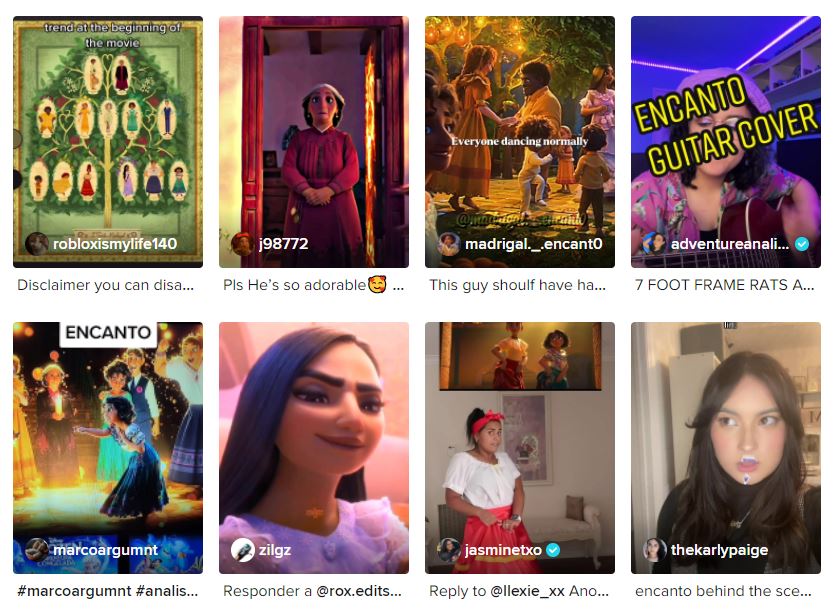836x616 pixels.
Task: Play the j98772 video tile
Action: click(314, 140)
